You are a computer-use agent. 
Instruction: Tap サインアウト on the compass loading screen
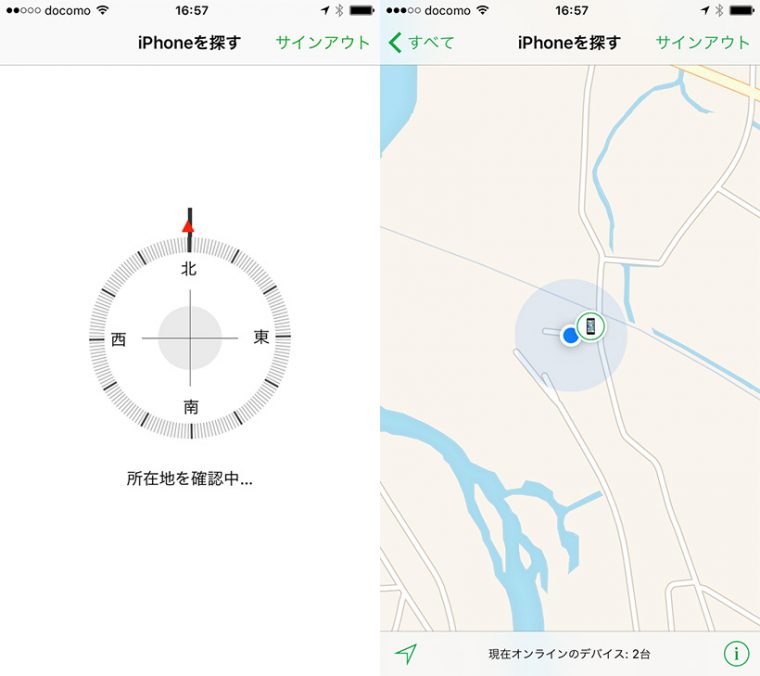(322, 42)
